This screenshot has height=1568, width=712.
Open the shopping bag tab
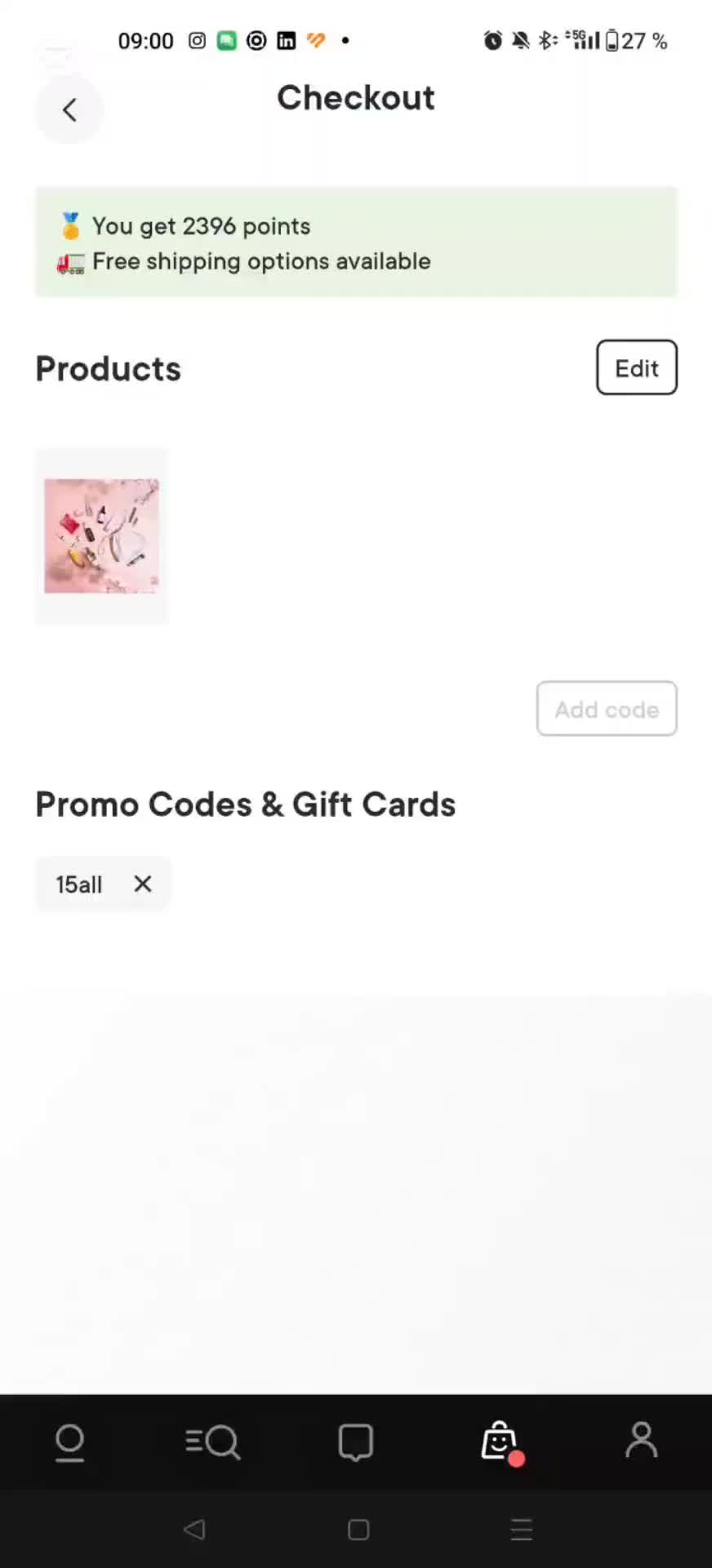click(x=500, y=1442)
